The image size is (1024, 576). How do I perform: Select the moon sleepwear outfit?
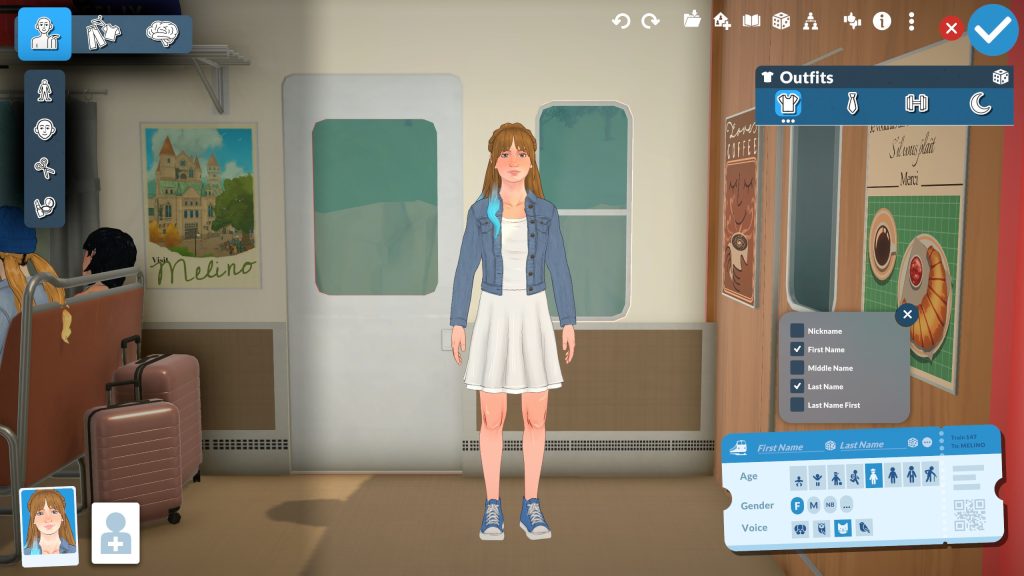[980, 103]
